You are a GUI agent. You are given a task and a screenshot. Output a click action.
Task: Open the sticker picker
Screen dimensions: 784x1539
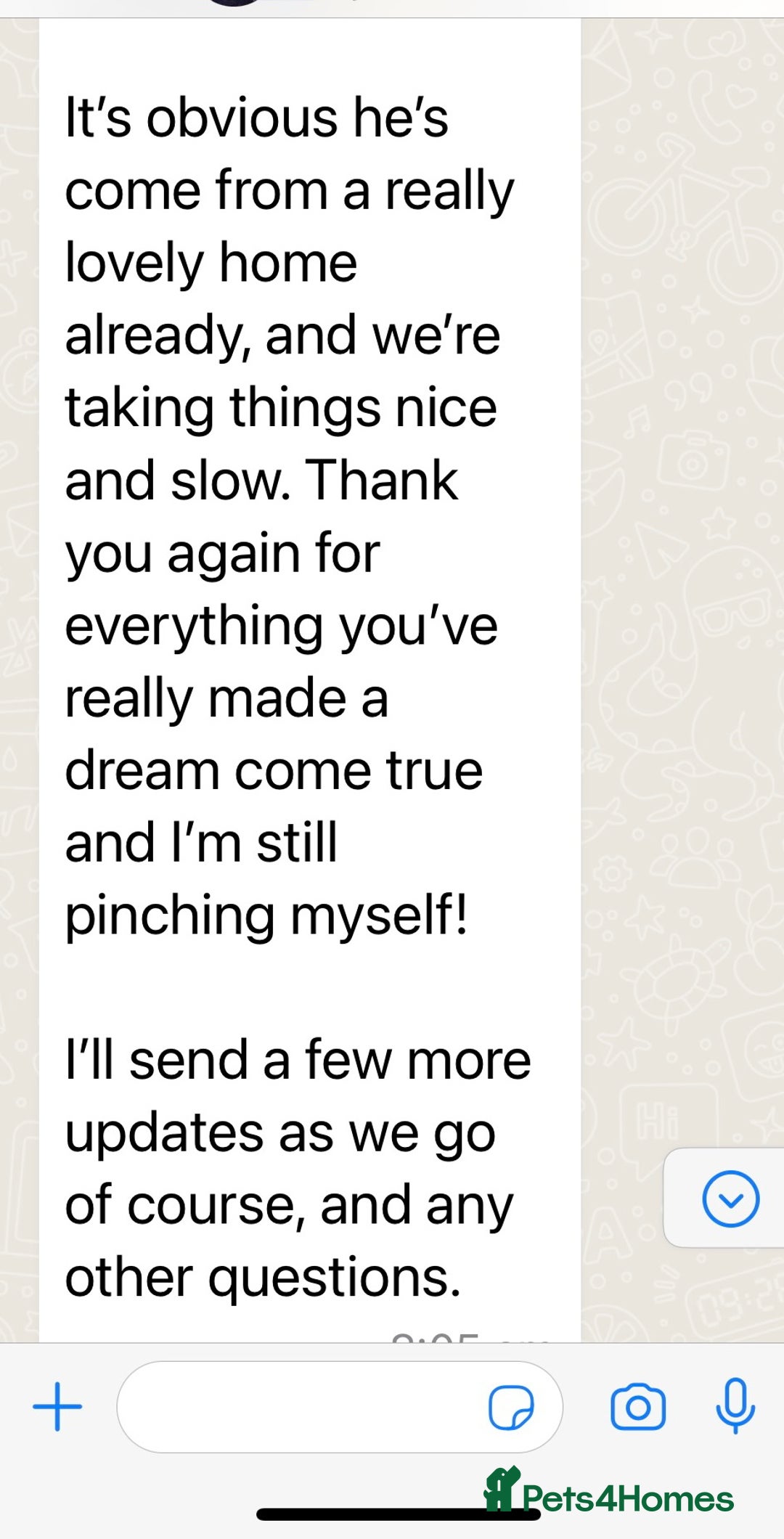[511, 1408]
